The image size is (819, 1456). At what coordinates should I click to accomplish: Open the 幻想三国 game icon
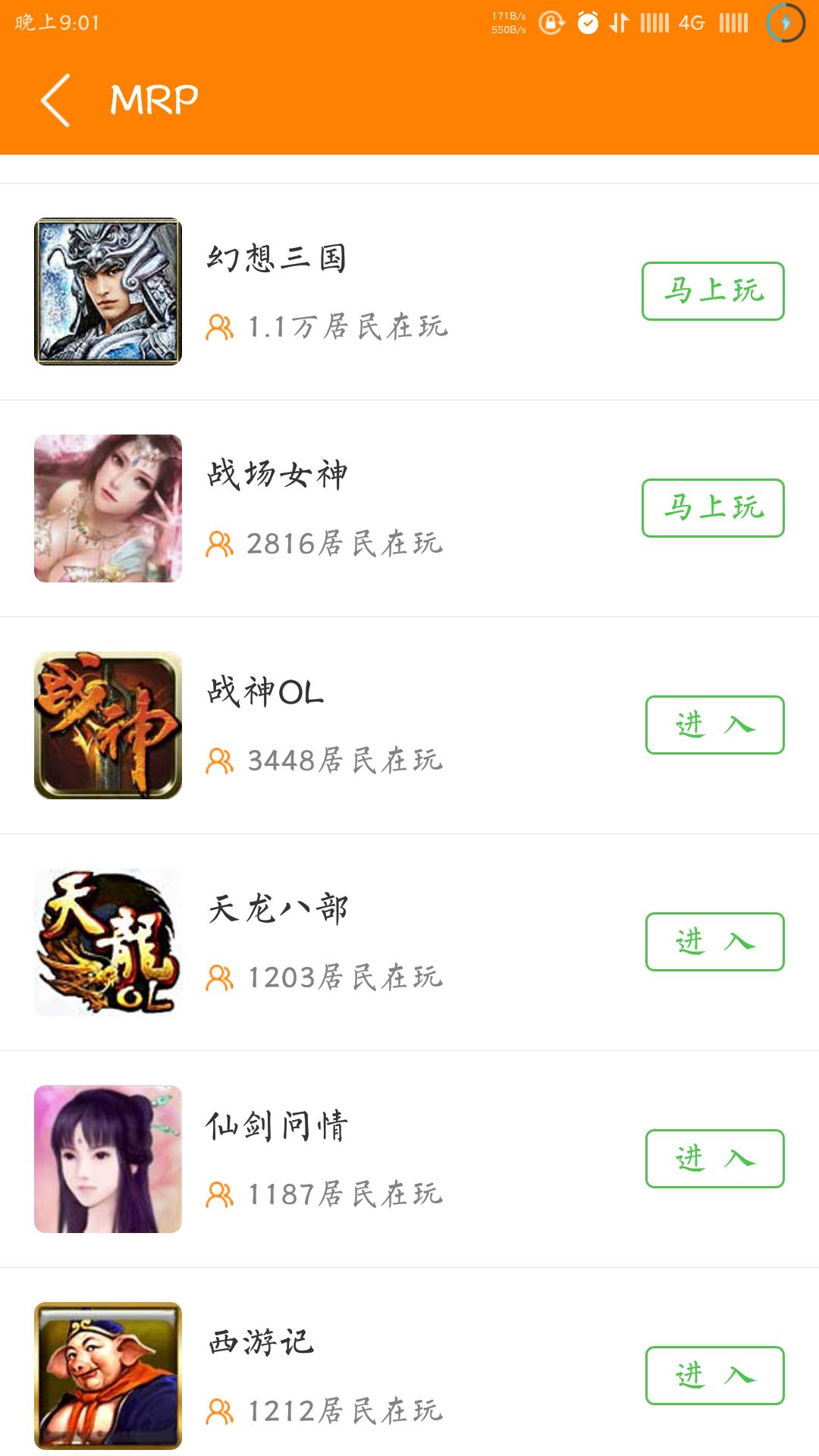[x=108, y=291]
